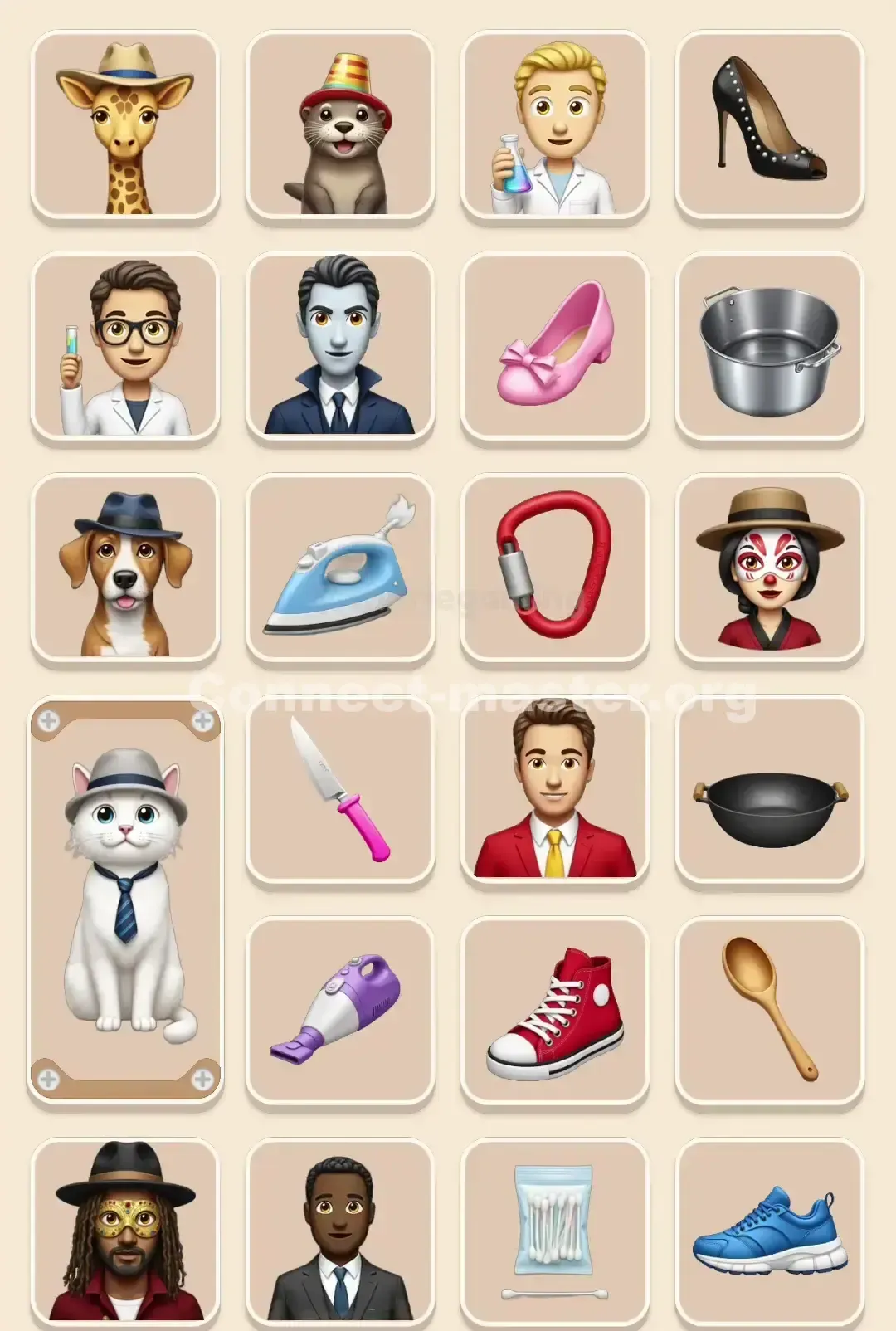The height and width of the screenshot is (1331, 896).
Task: Select the blue steam iron tile
Action: [339, 569]
